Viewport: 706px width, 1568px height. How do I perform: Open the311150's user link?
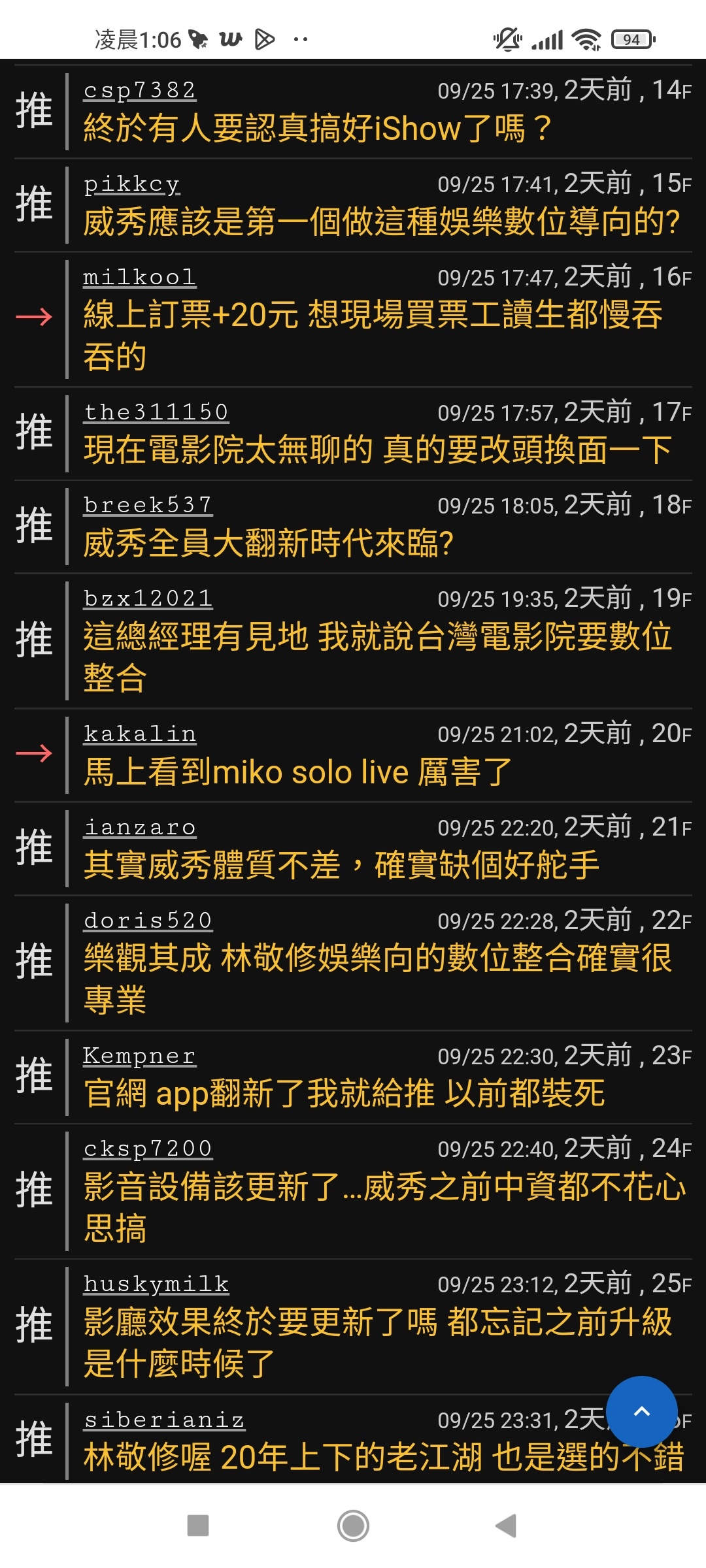(156, 412)
